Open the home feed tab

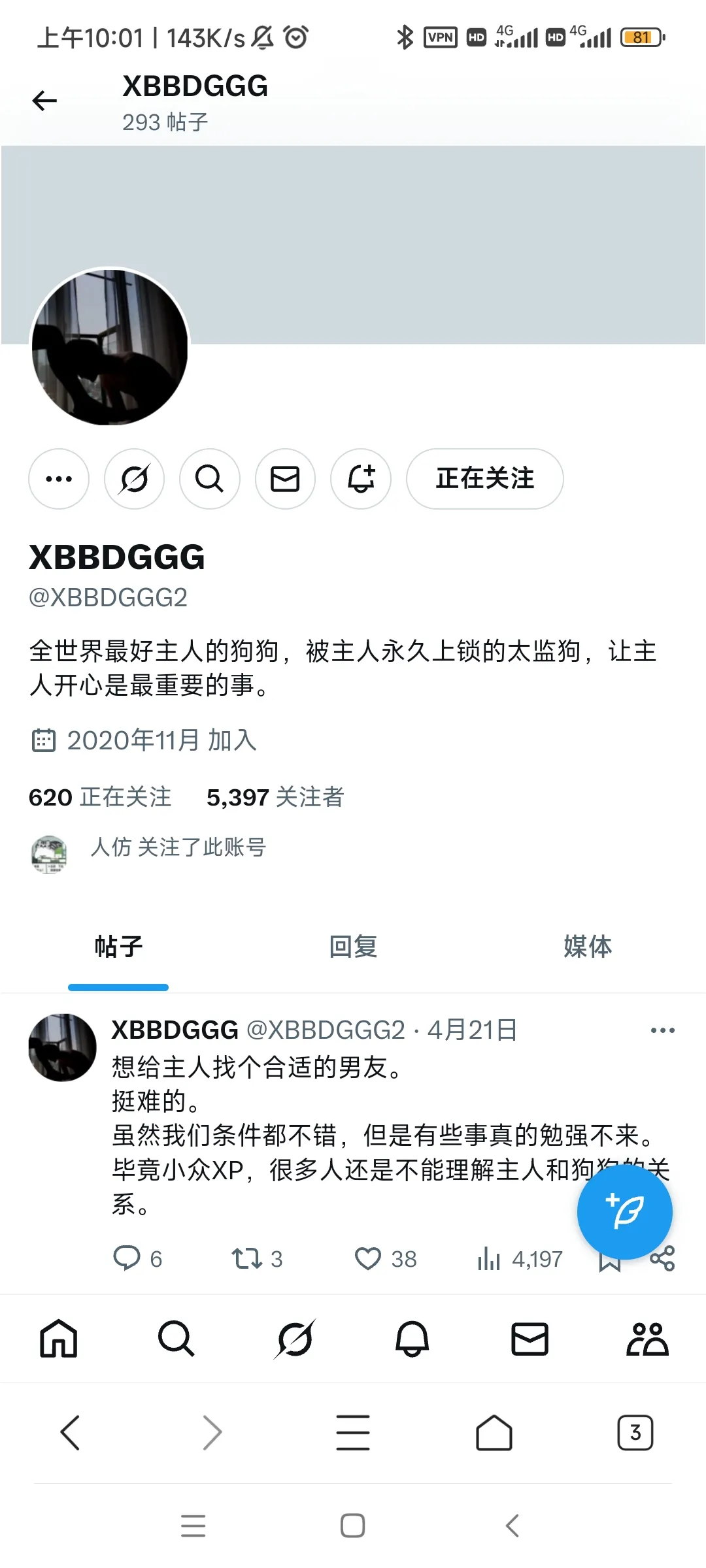point(59,1339)
